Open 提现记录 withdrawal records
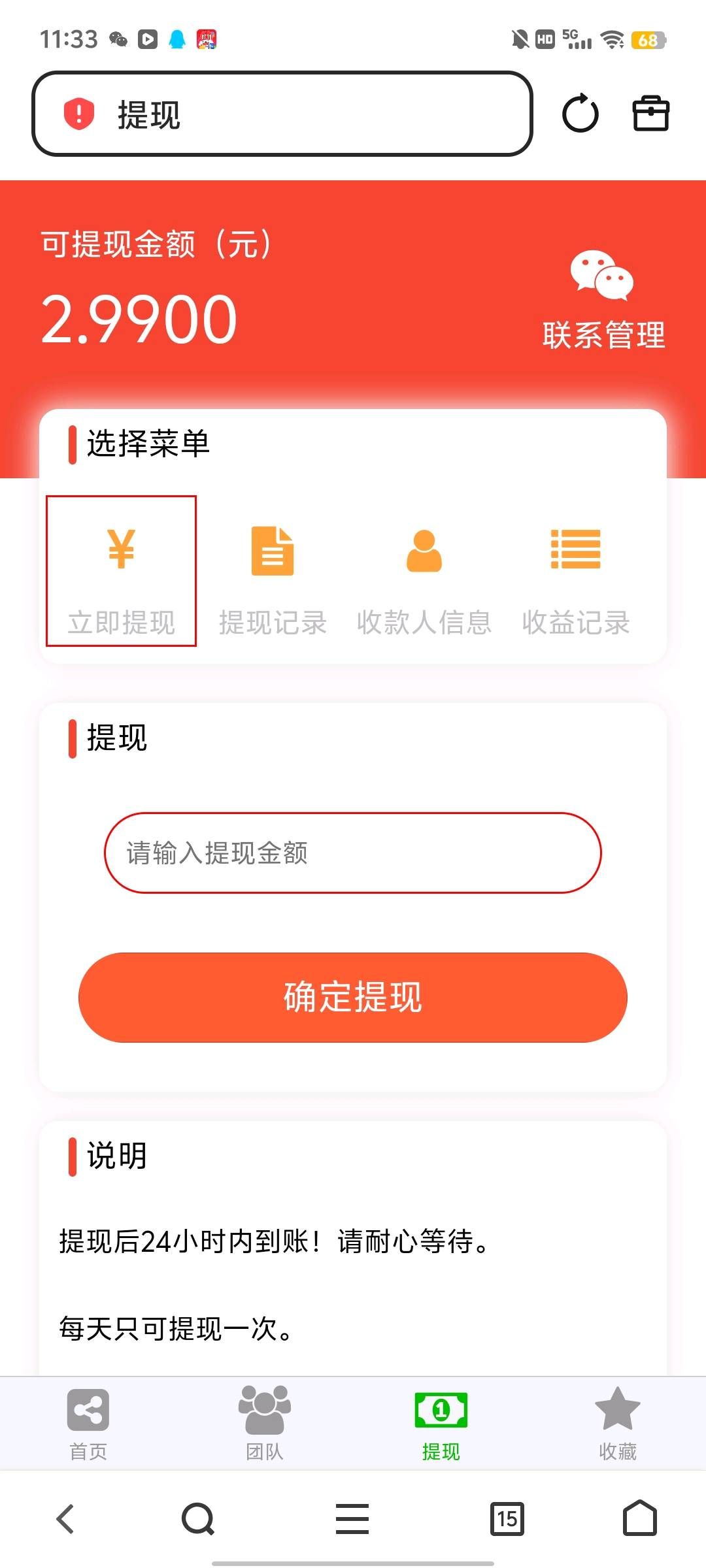Viewport: 706px width, 1568px height. pos(273,578)
